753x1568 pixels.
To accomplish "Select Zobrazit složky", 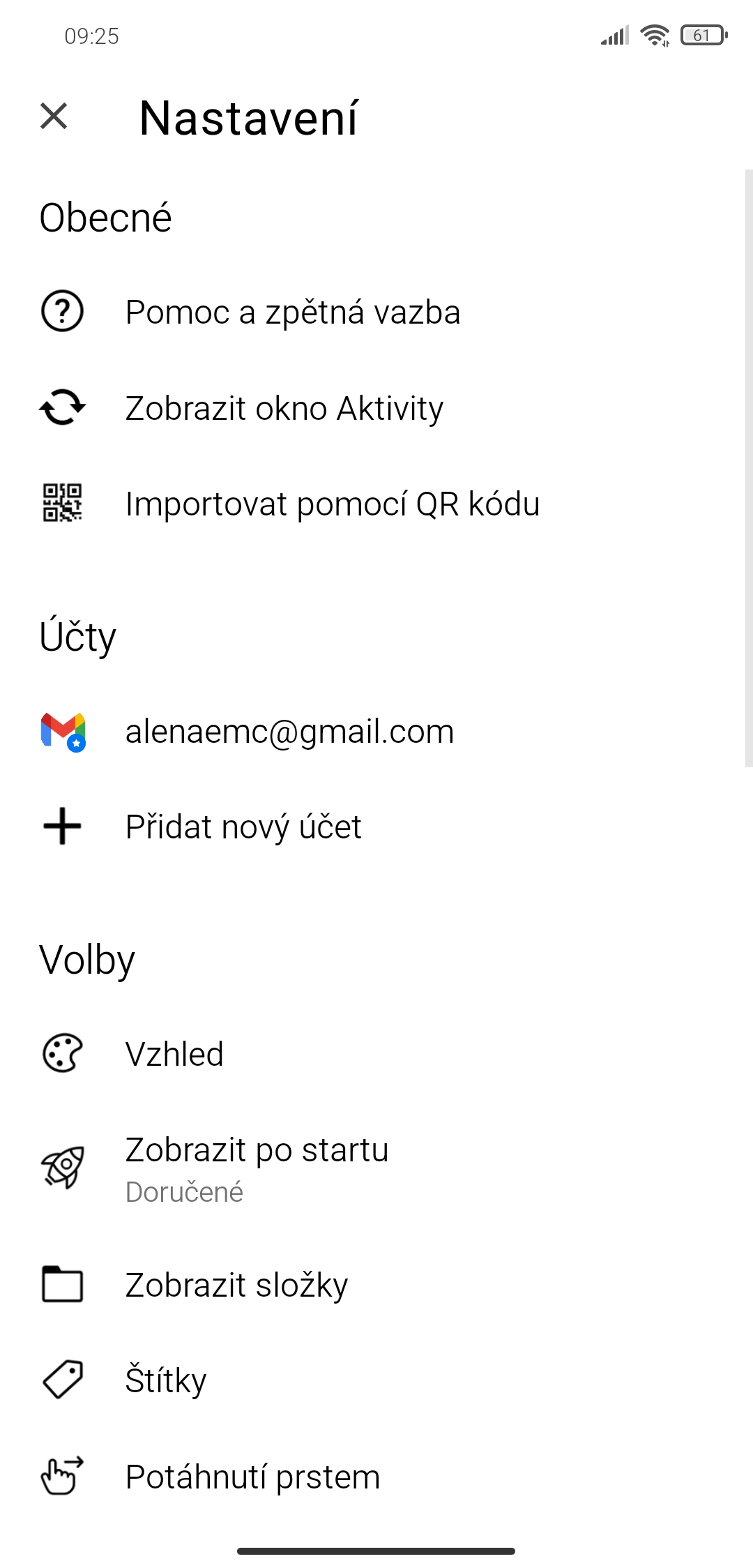I will tap(376, 1285).
